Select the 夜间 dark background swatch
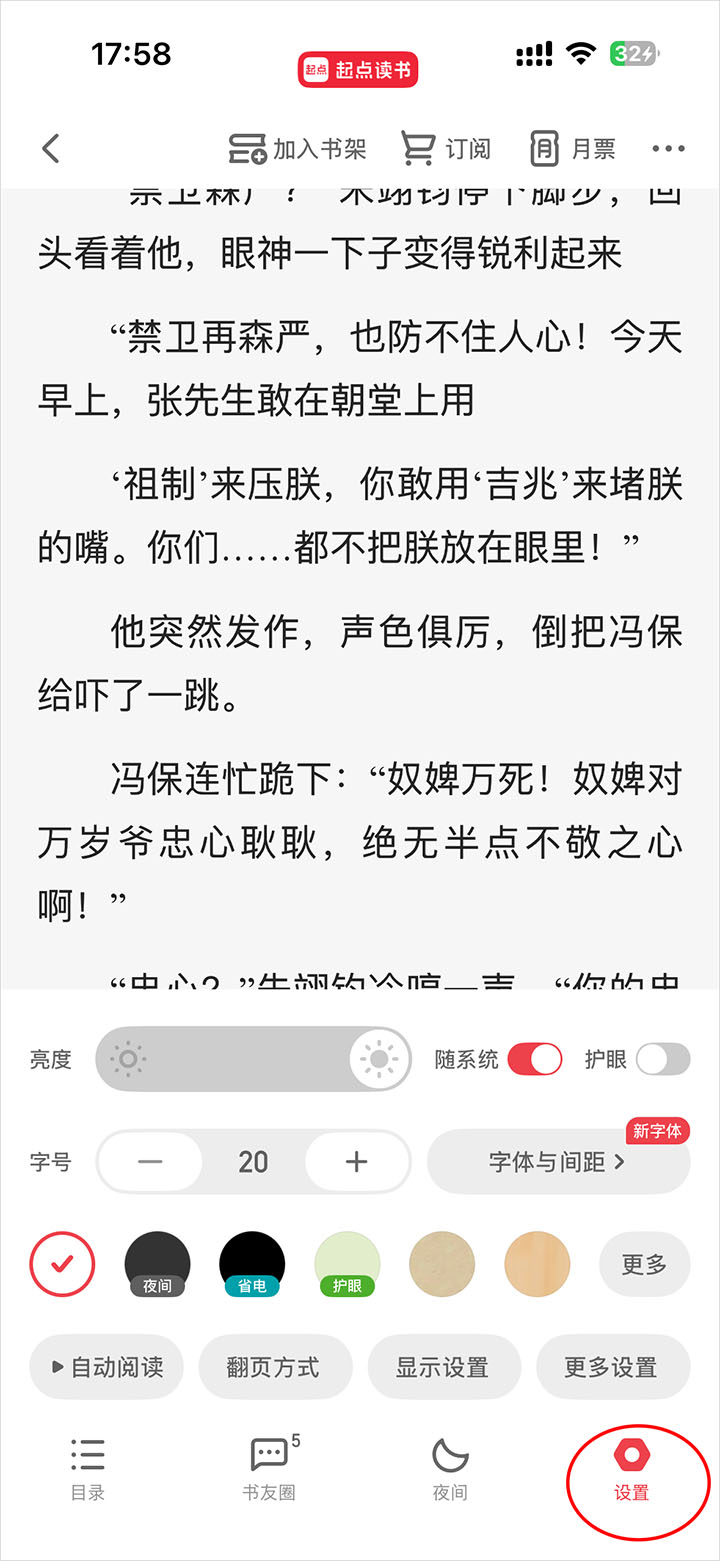 click(157, 1264)
